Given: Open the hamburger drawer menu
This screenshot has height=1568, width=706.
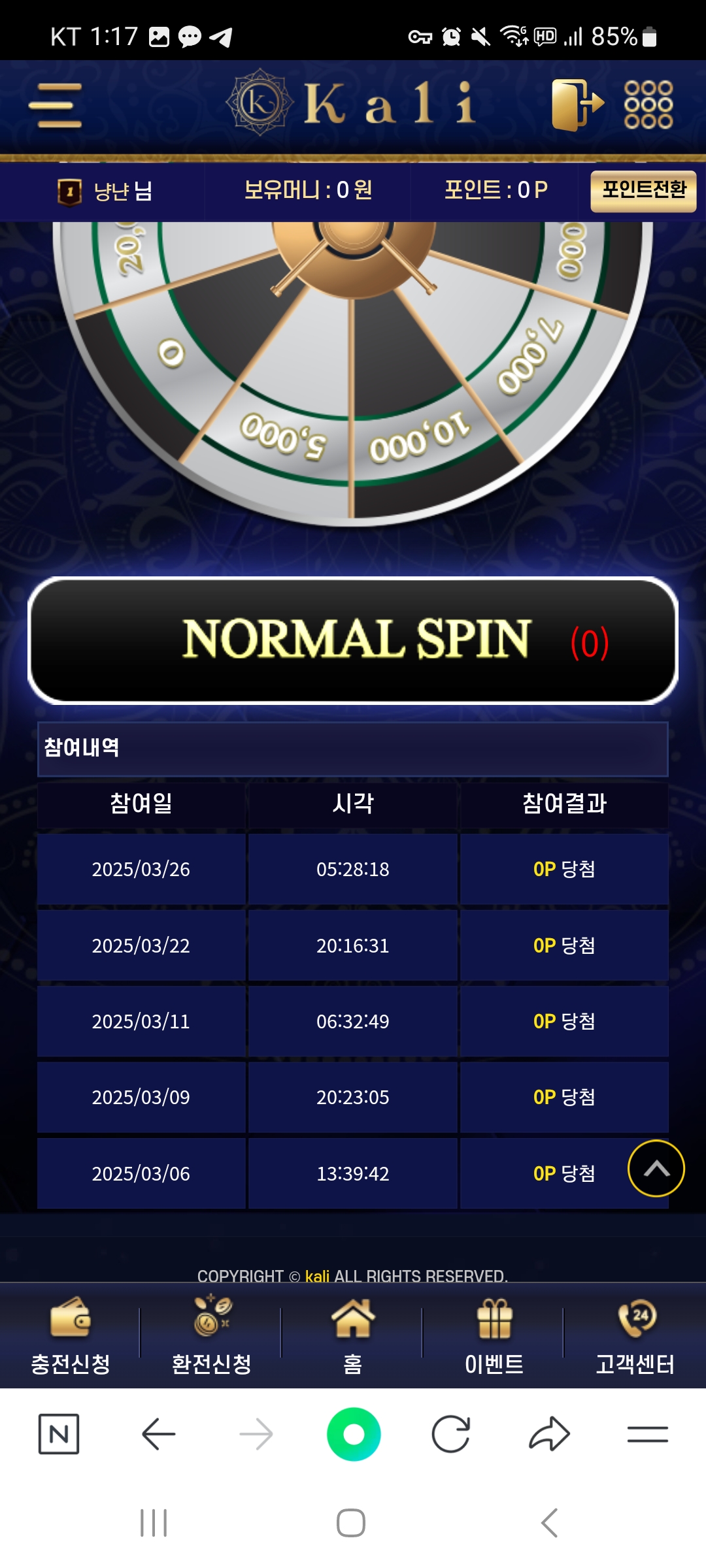Looking at the screenshot, I should pyautogui.click(x=56, y=105).
